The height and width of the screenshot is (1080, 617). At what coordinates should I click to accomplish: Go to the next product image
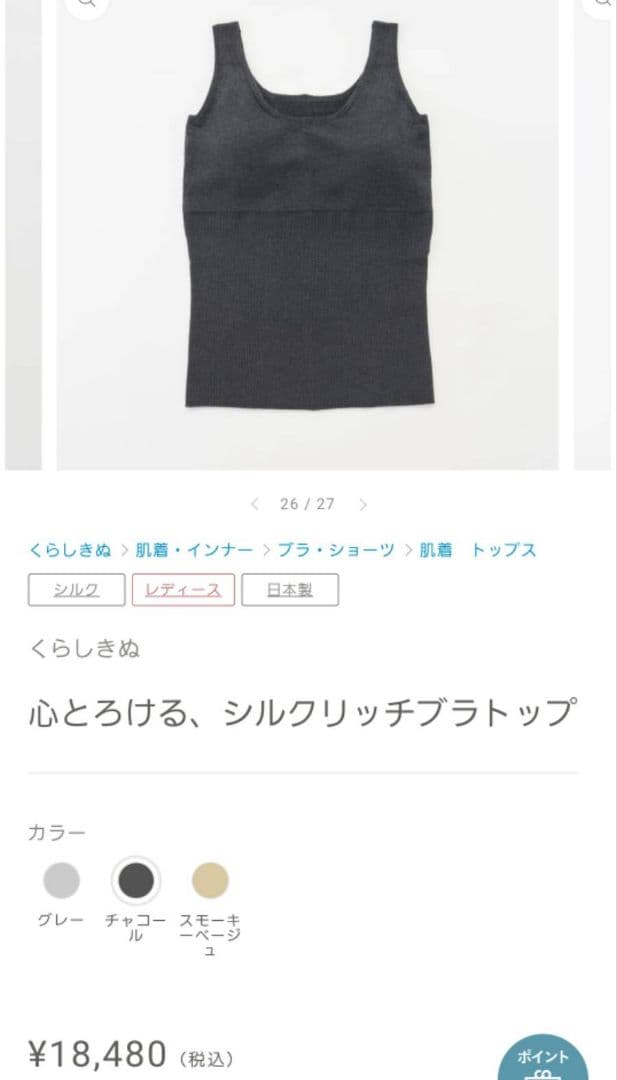(x=363, y=504)
